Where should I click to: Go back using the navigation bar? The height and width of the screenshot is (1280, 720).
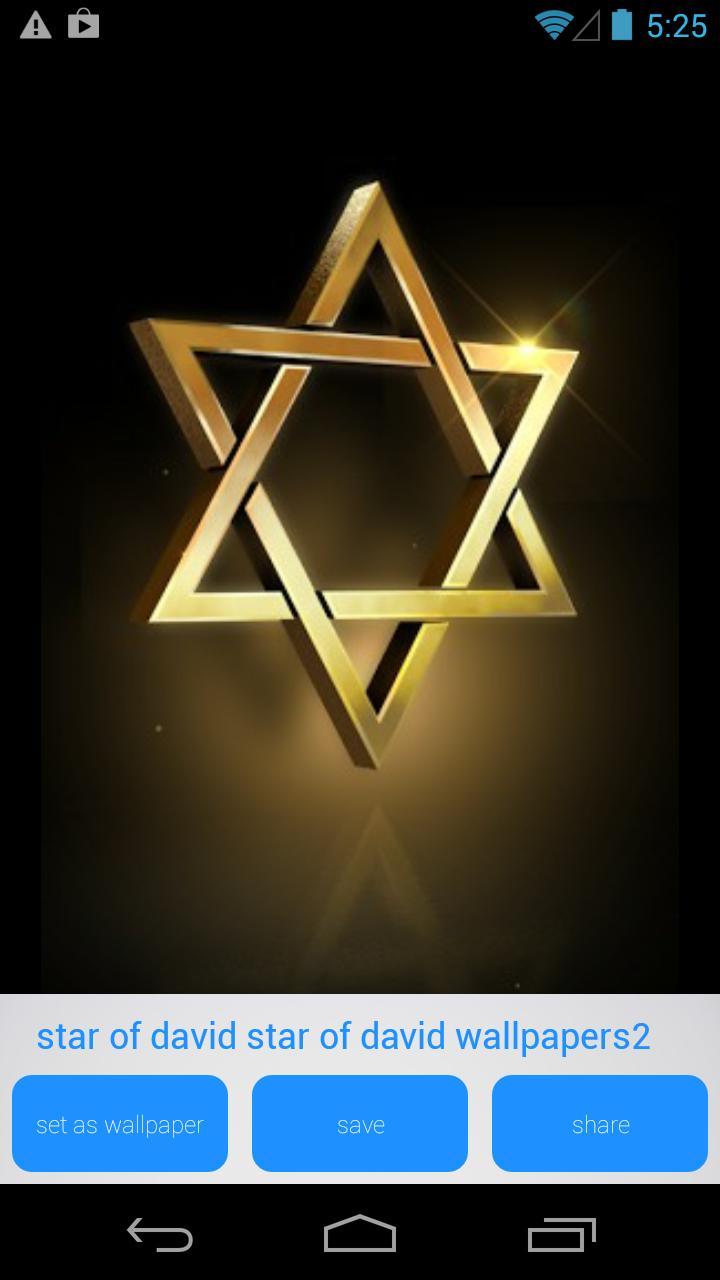(160, 1235)
